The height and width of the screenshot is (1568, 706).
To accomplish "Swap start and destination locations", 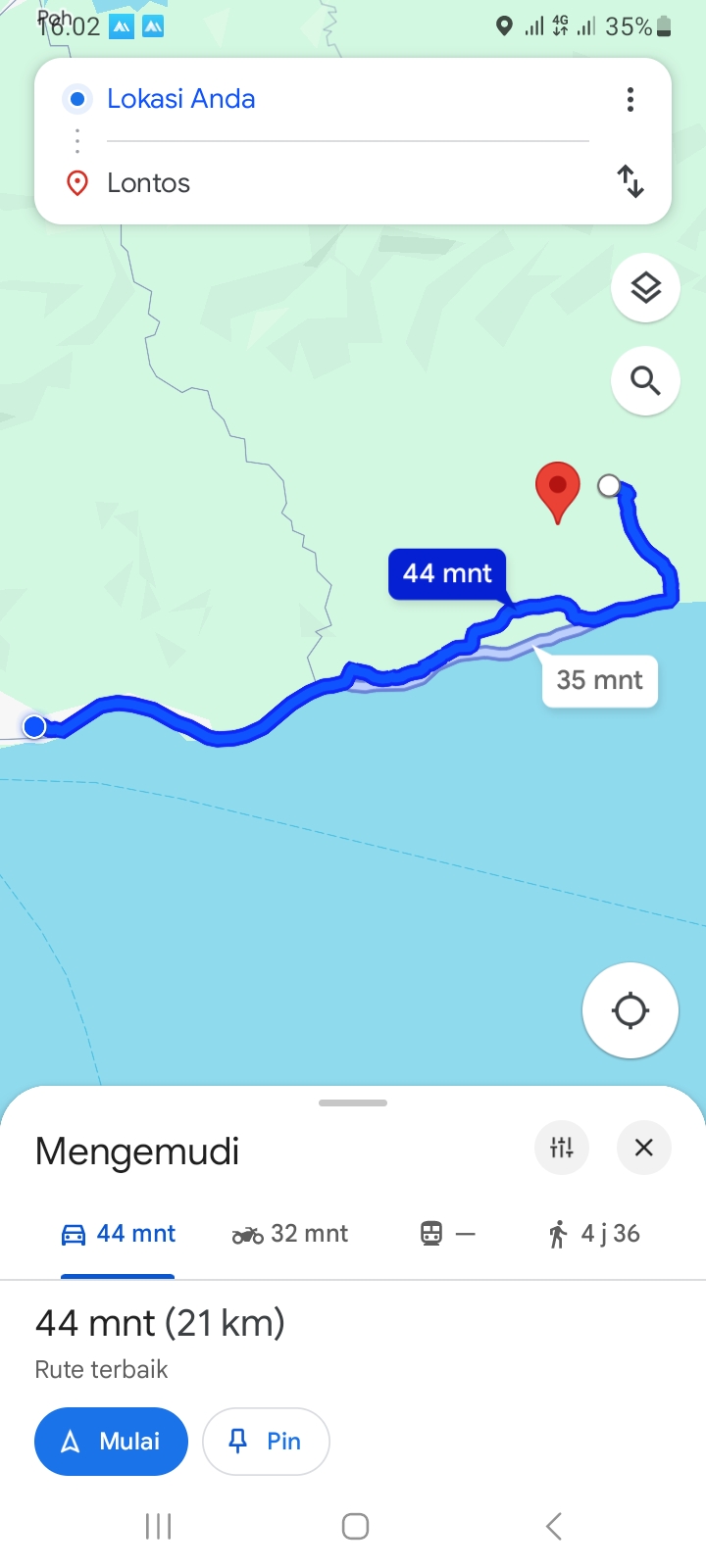I will [x=630, y=181].
